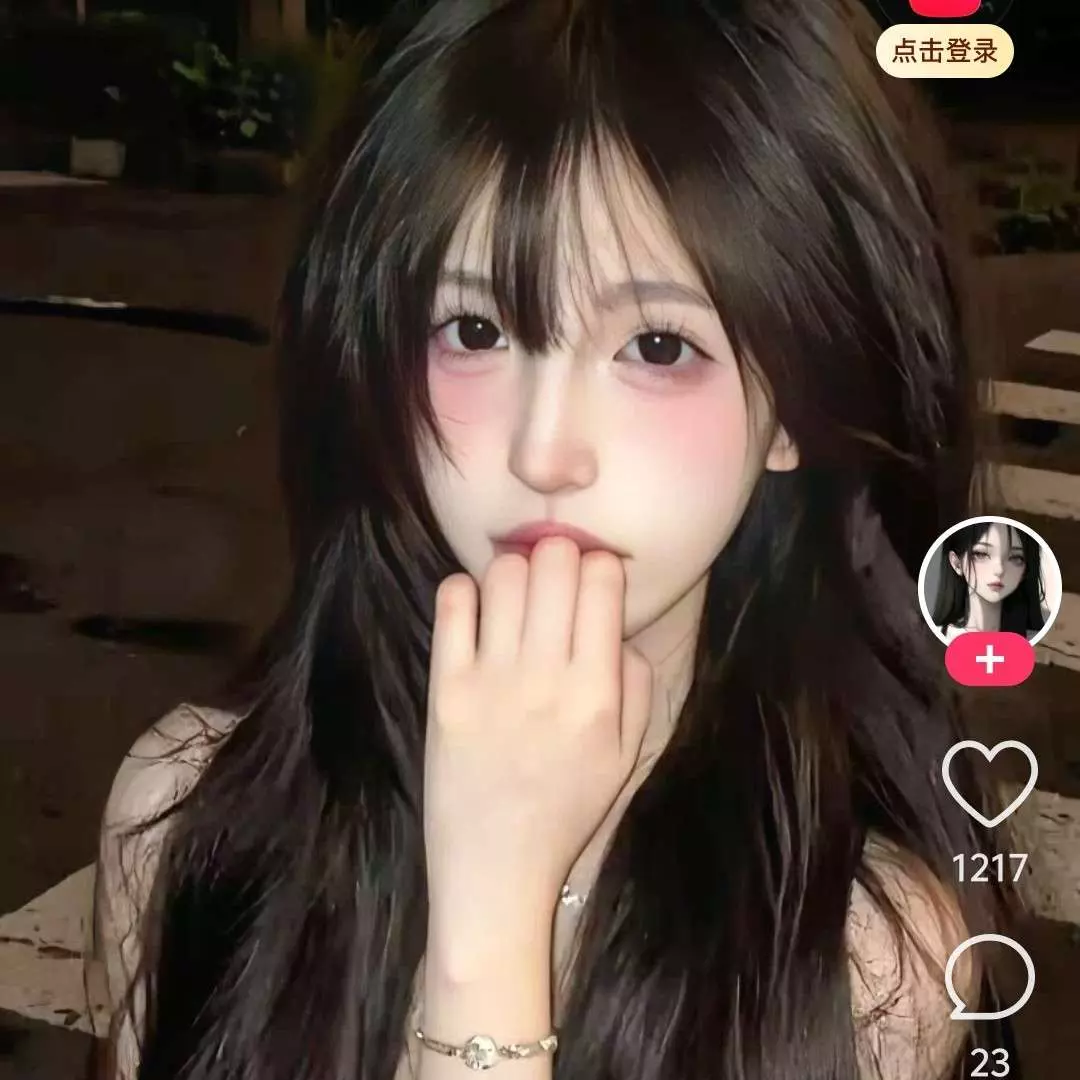This screenshot has height=1080, width=1080.
Task: Like this video with the heart icon
Action: point(989,783)
